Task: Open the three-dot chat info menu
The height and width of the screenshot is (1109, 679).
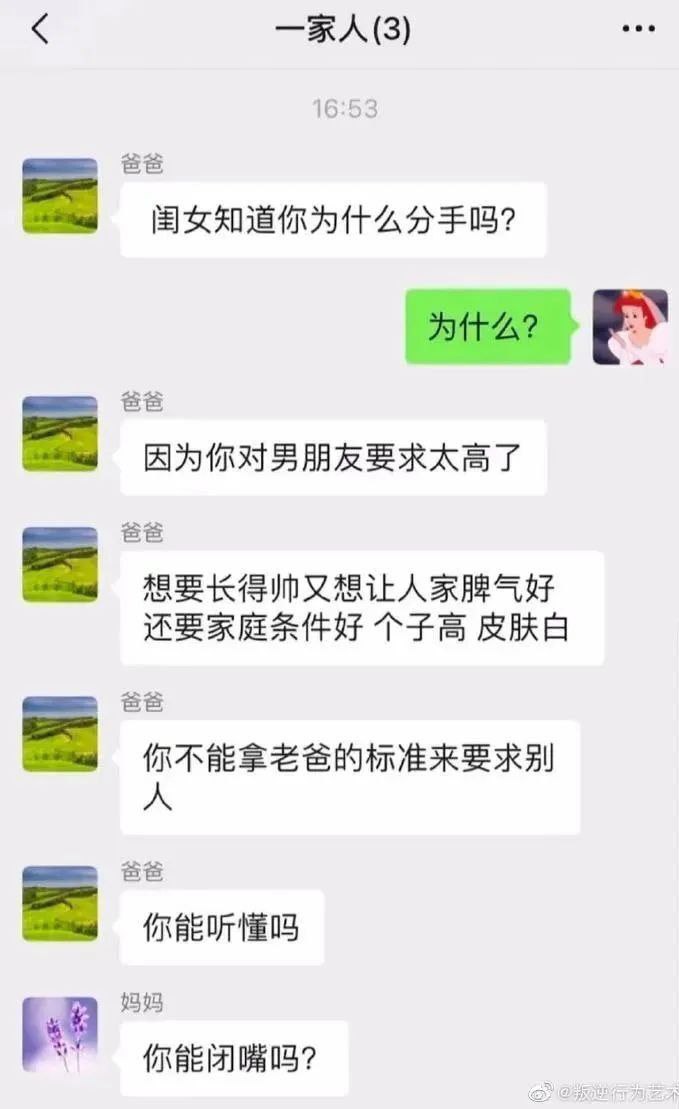Action: 638,30
